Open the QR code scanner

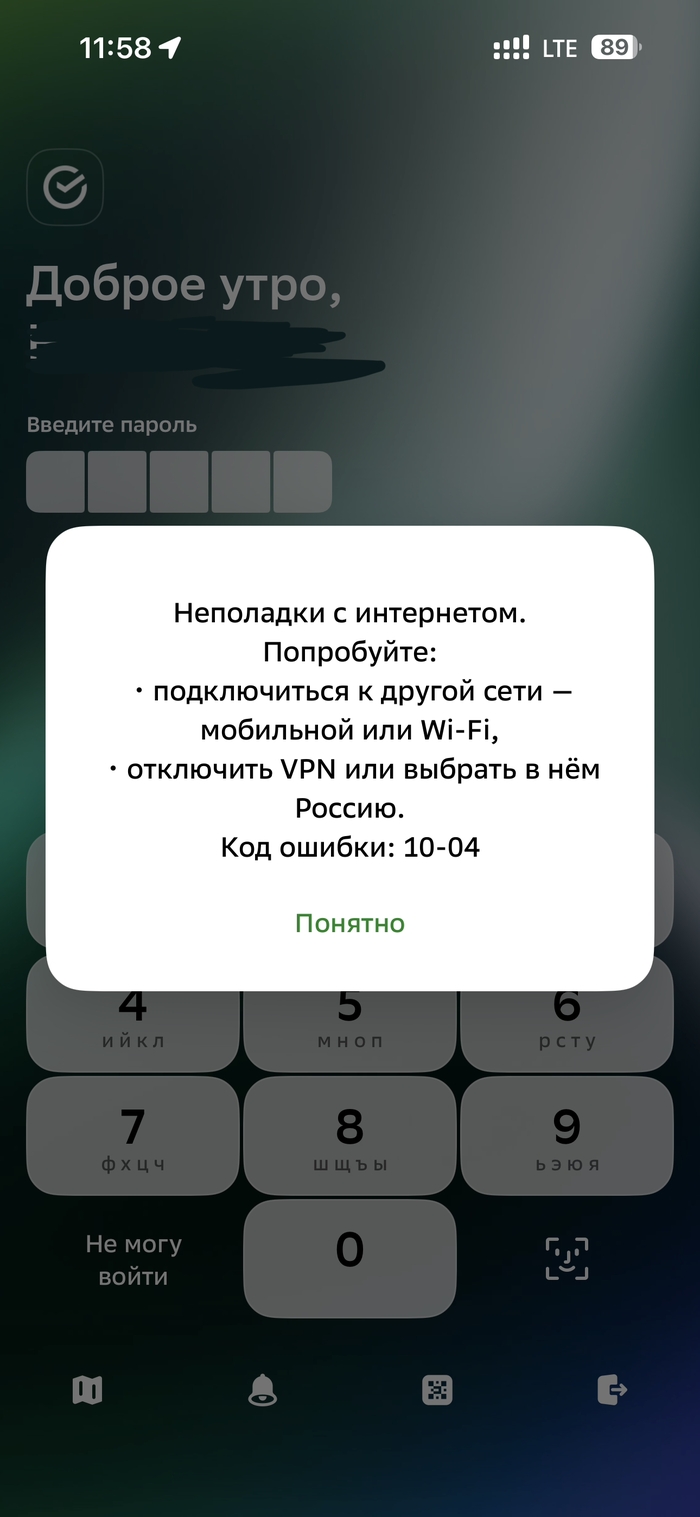pyautogui.click(x=437, y=1389)
